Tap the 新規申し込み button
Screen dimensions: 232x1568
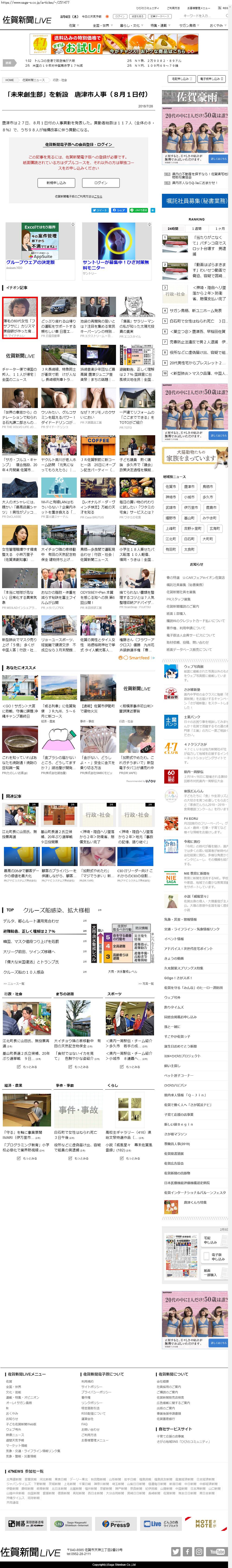click(x=56, y=183)
